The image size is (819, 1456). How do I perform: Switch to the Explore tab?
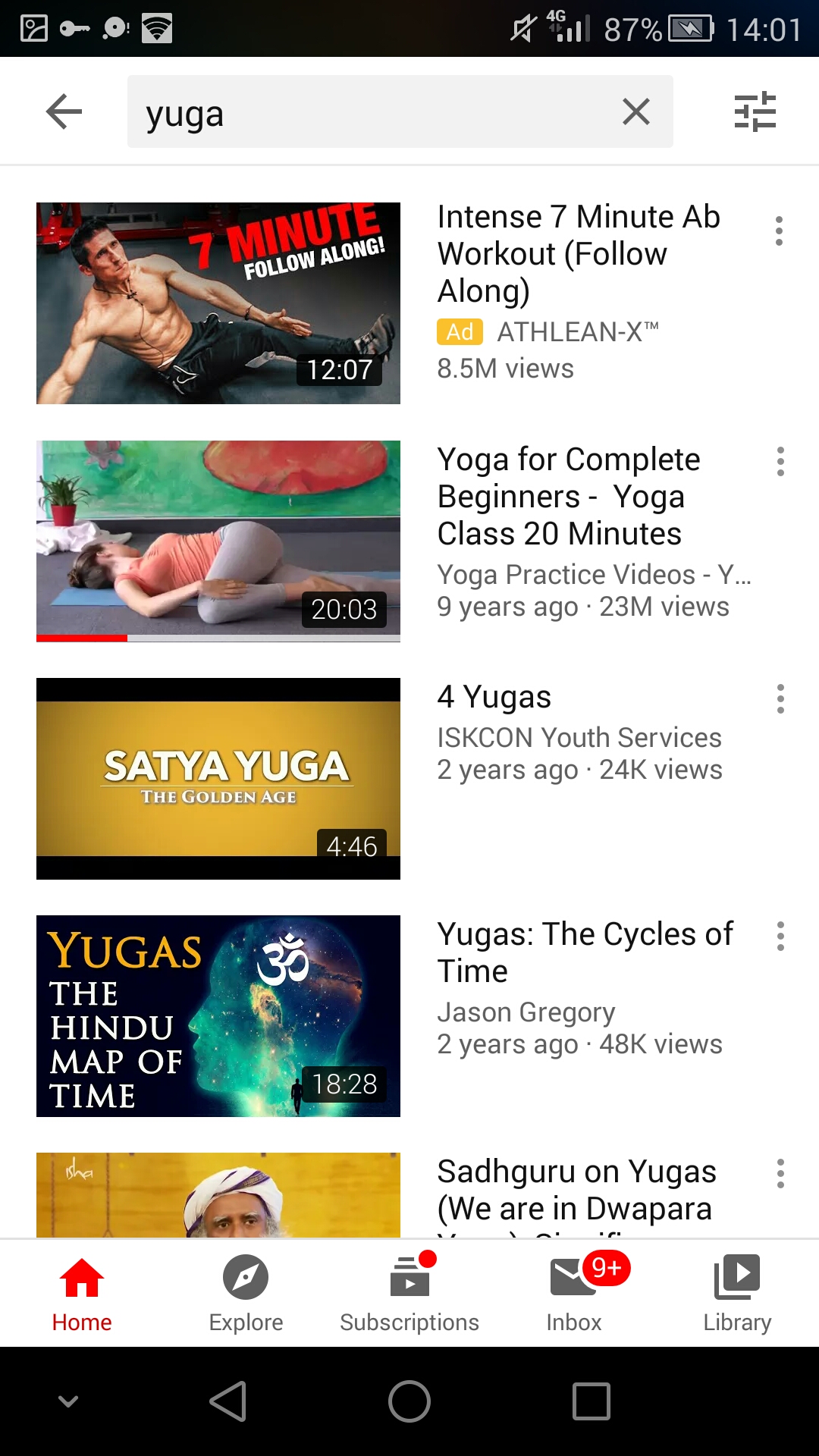[246, 1293]
